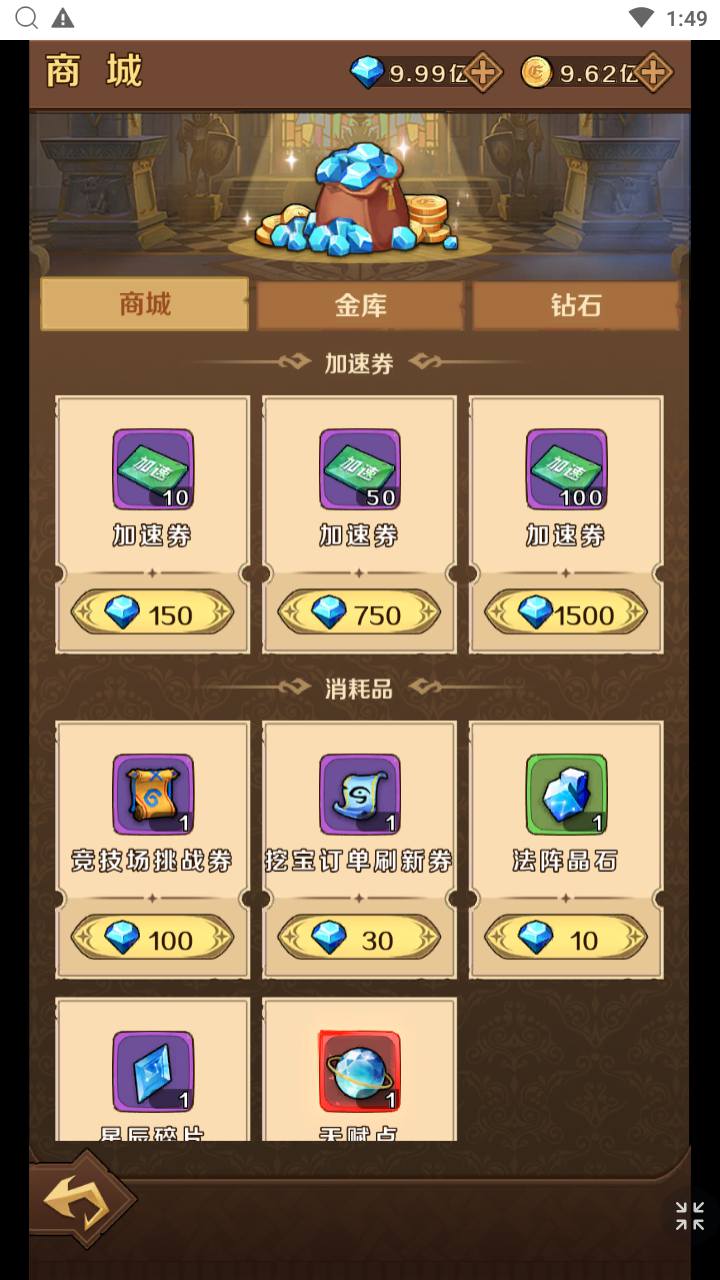Tap the collapse screen icon
The width and height of the screenshot is (720, 1280).
coord(689,1216)
